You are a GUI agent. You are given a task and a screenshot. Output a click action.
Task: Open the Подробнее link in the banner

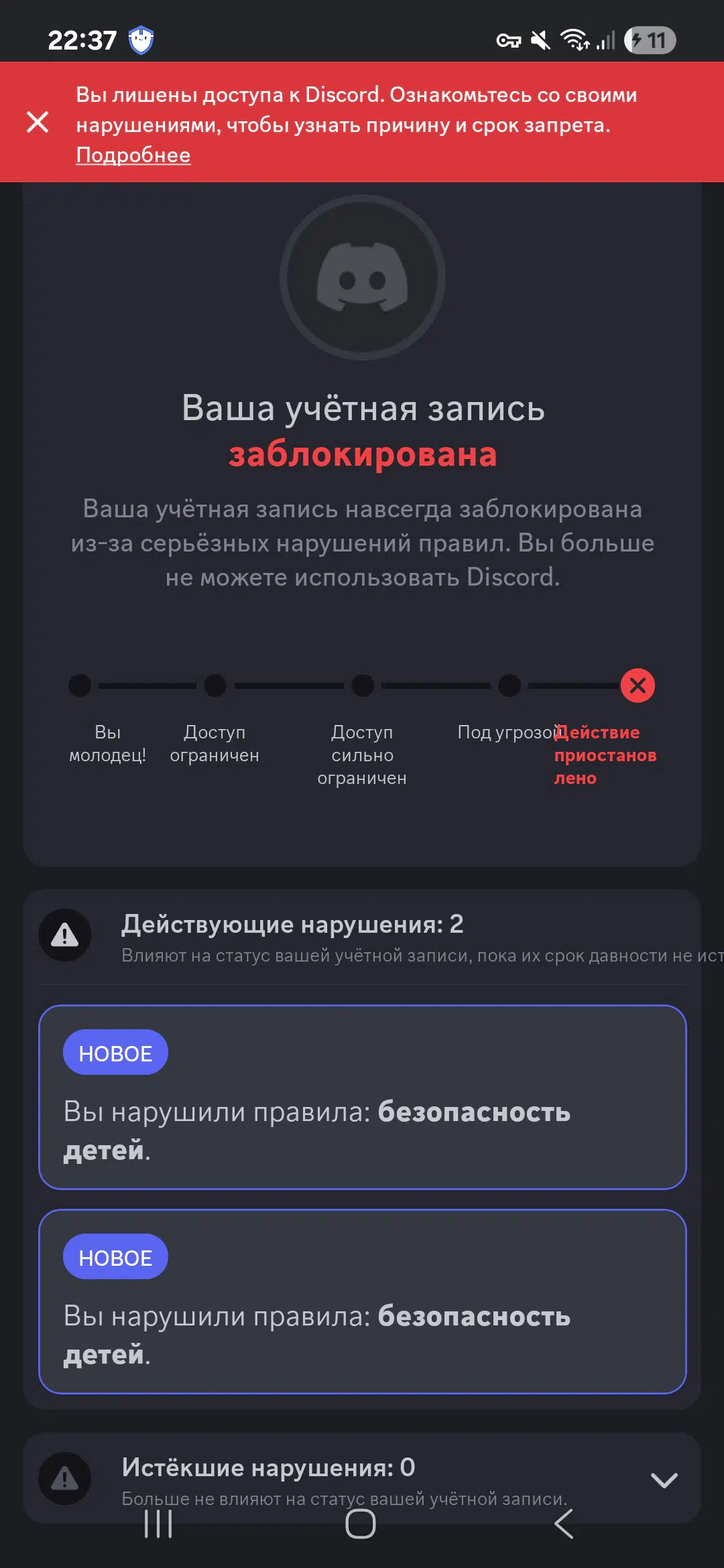(133, 155)
